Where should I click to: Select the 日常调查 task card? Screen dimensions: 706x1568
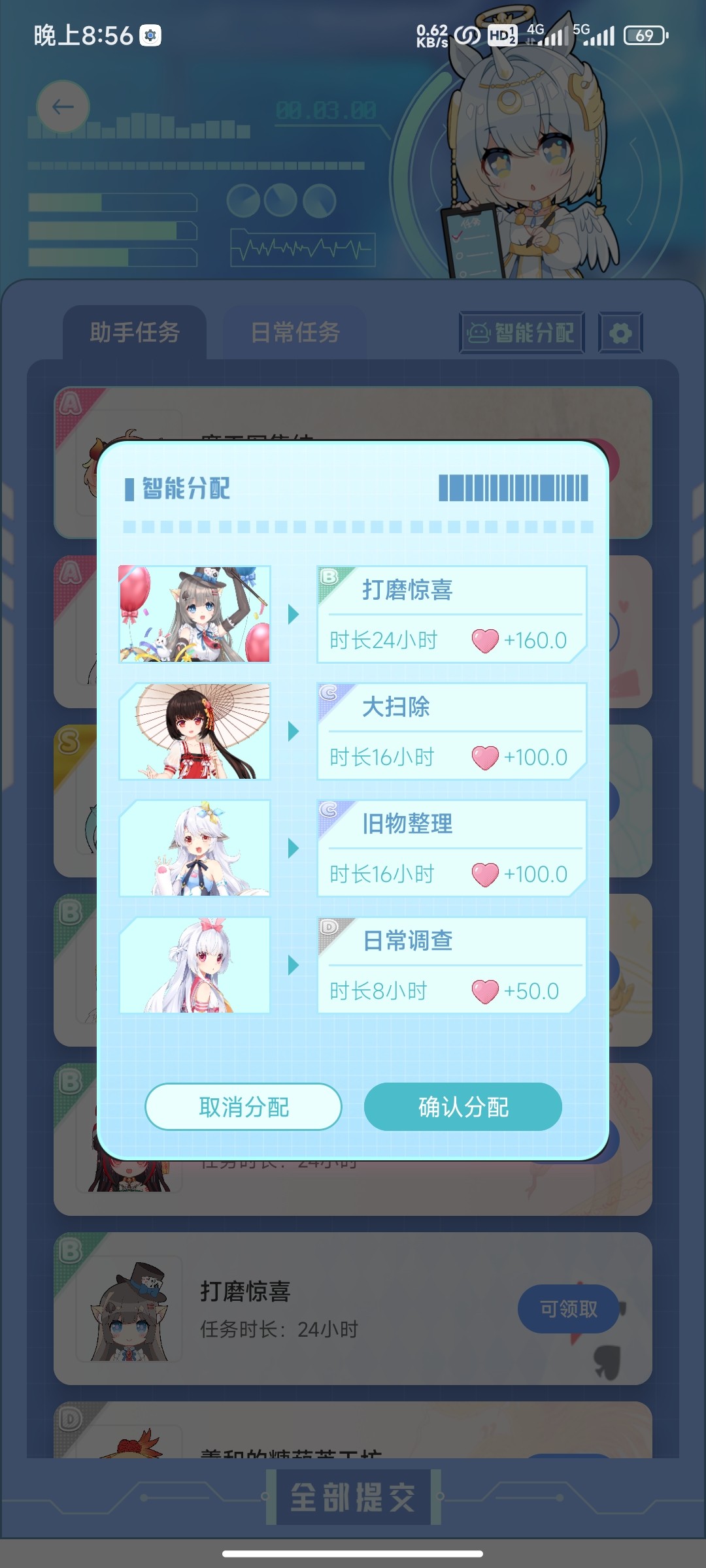(x=452, y=965)
